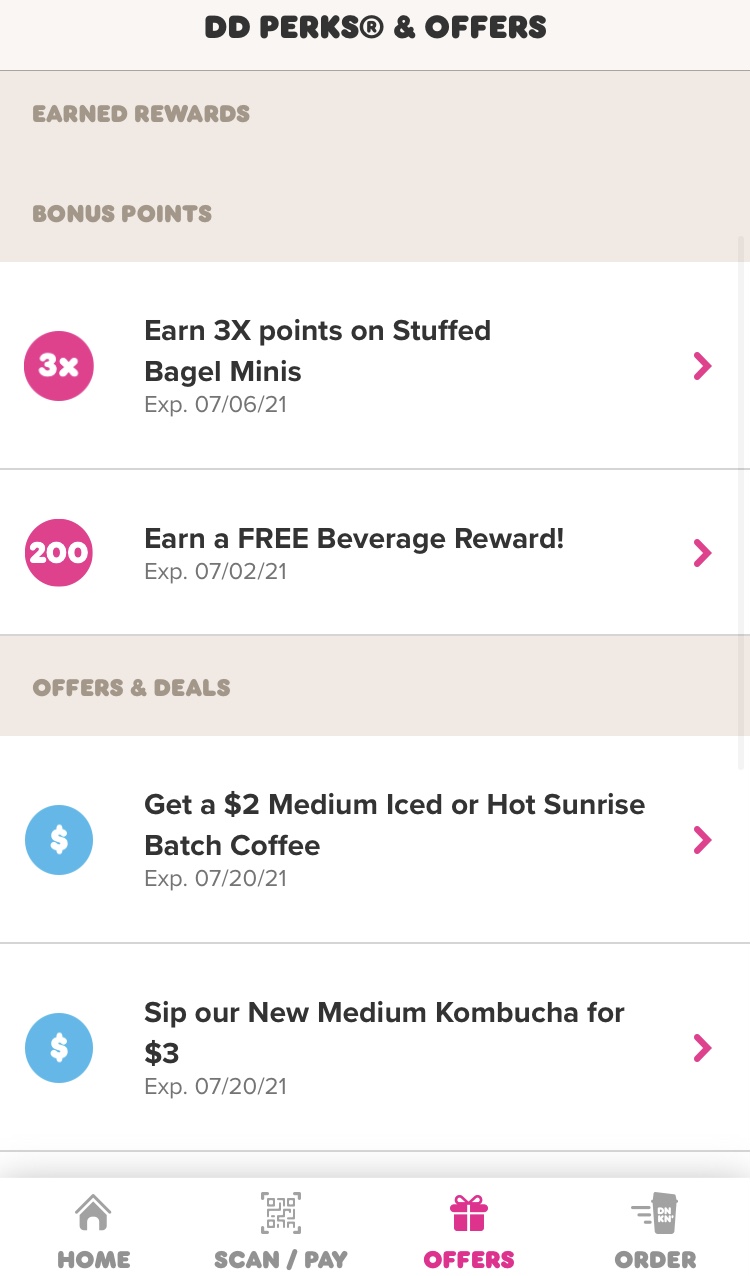Expand the Kombucha offer chevron
Screen dimensions: 750x1276
tap(702, 1048)
